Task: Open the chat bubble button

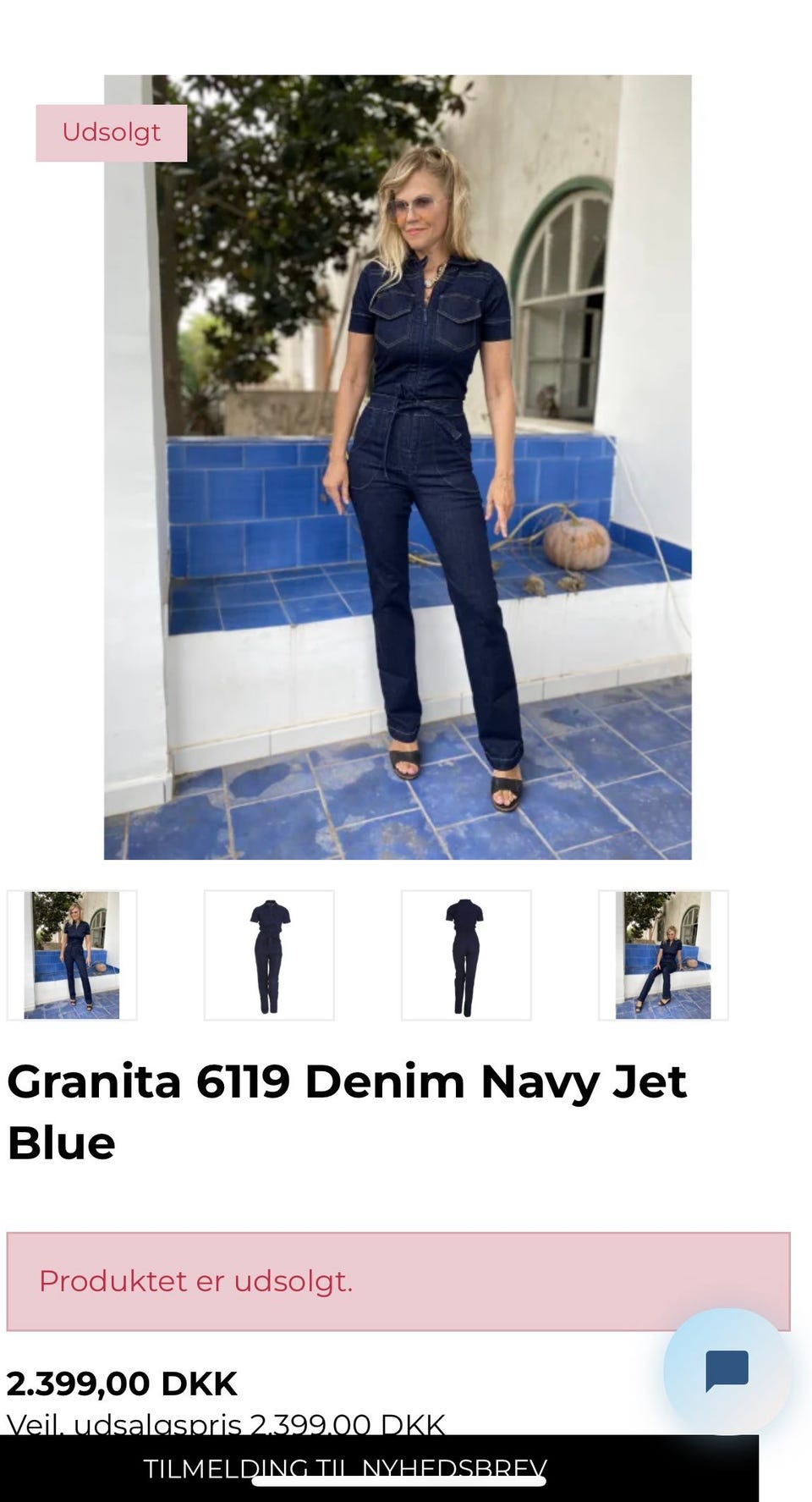Action: click(727, 1372)
